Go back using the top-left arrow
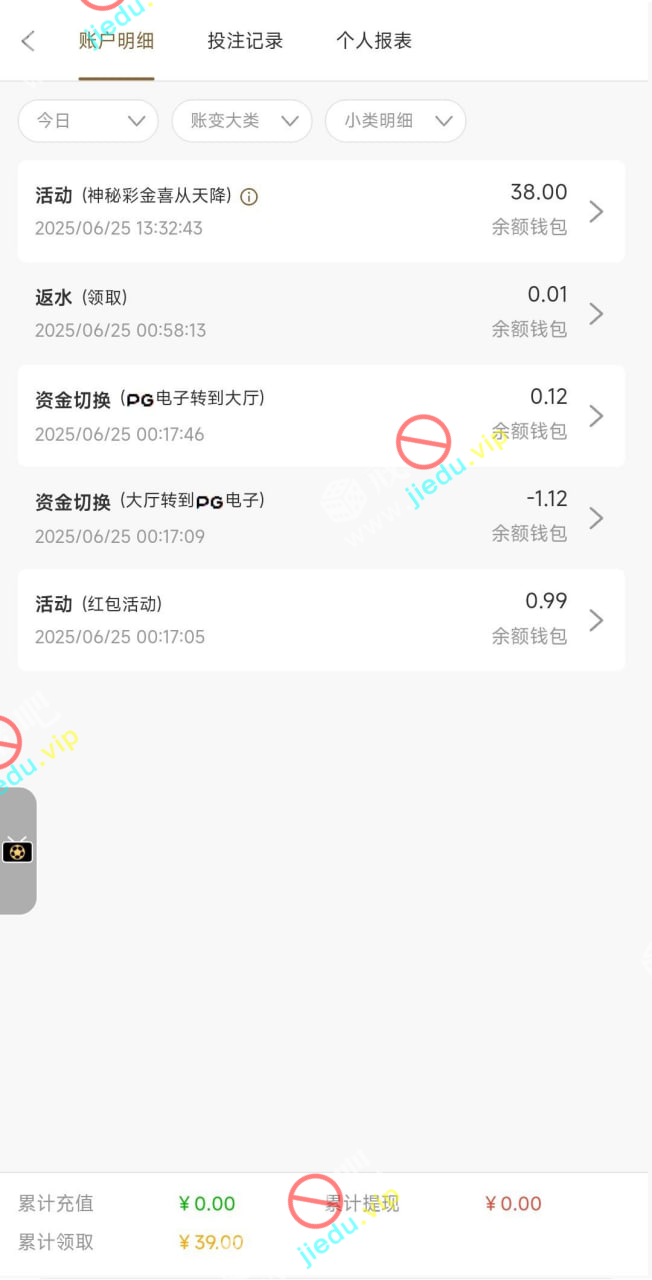 28,41
